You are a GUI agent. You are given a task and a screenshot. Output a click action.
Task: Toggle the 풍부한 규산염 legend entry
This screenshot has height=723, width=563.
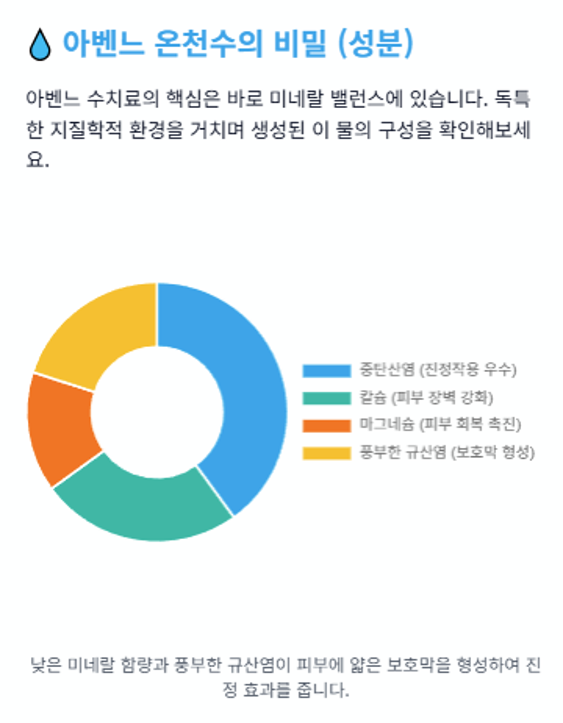pyautogui.click(x=419, y=452)
